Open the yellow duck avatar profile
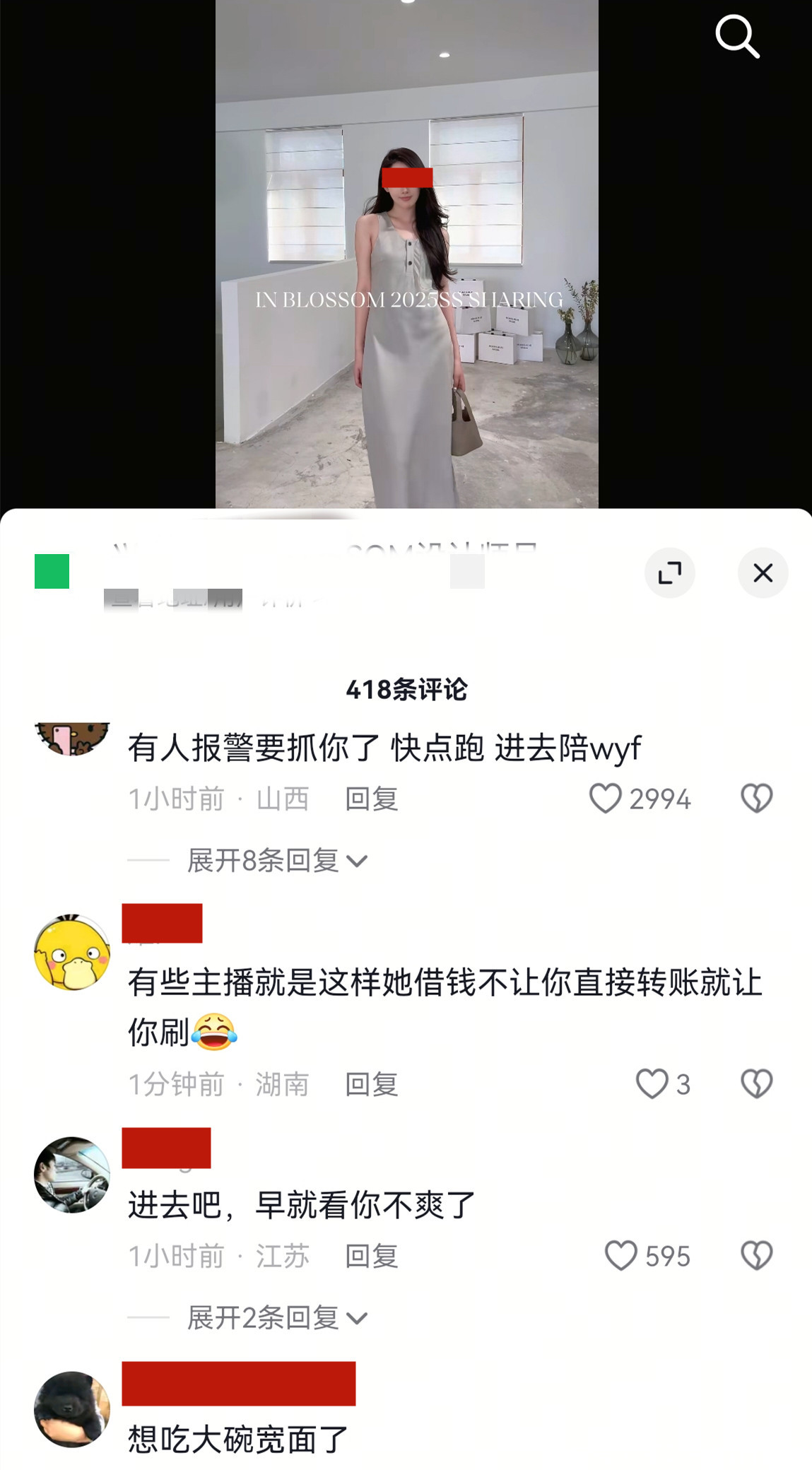The image size is (812, 1470). (72, 952)
